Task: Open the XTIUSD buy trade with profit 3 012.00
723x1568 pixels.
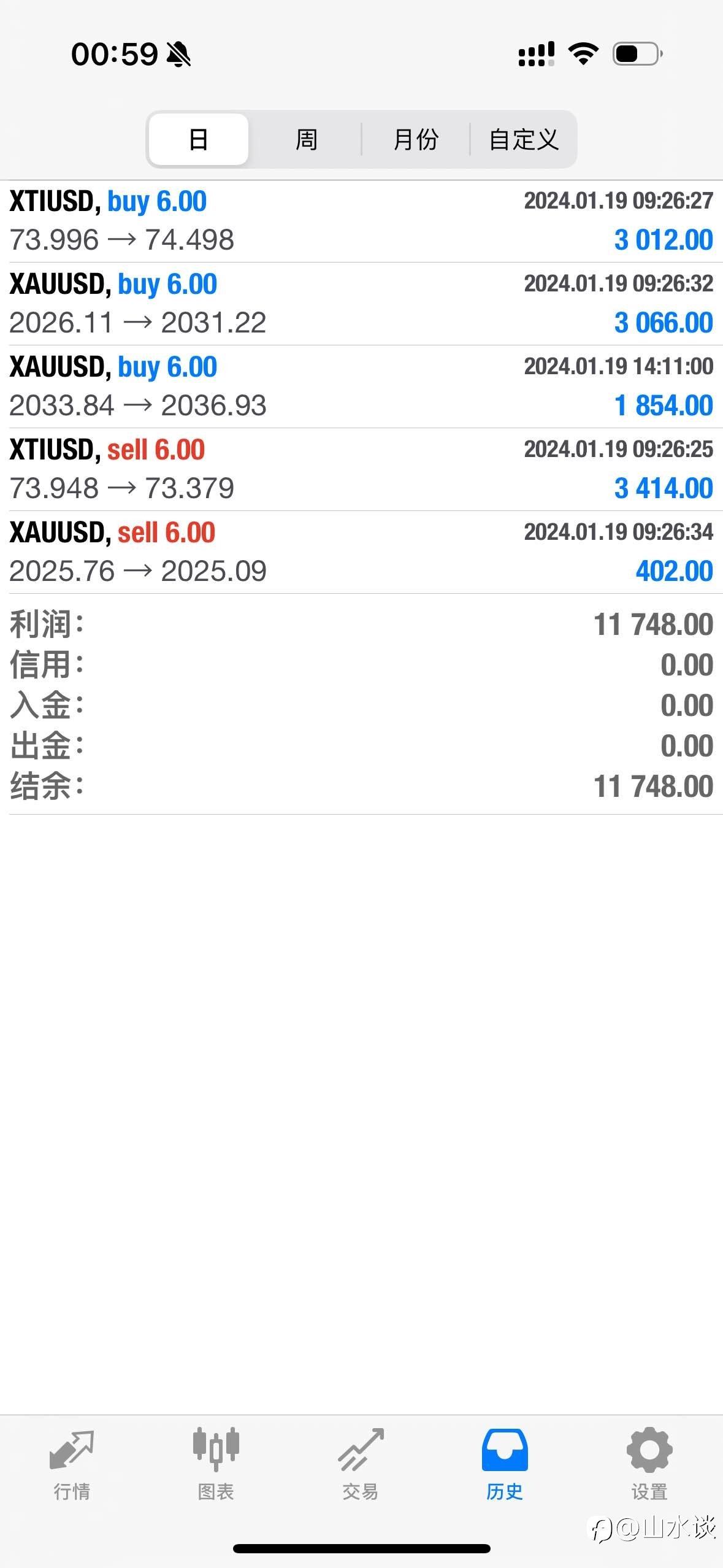Action: pyautogui.click(x=361, y=221)
